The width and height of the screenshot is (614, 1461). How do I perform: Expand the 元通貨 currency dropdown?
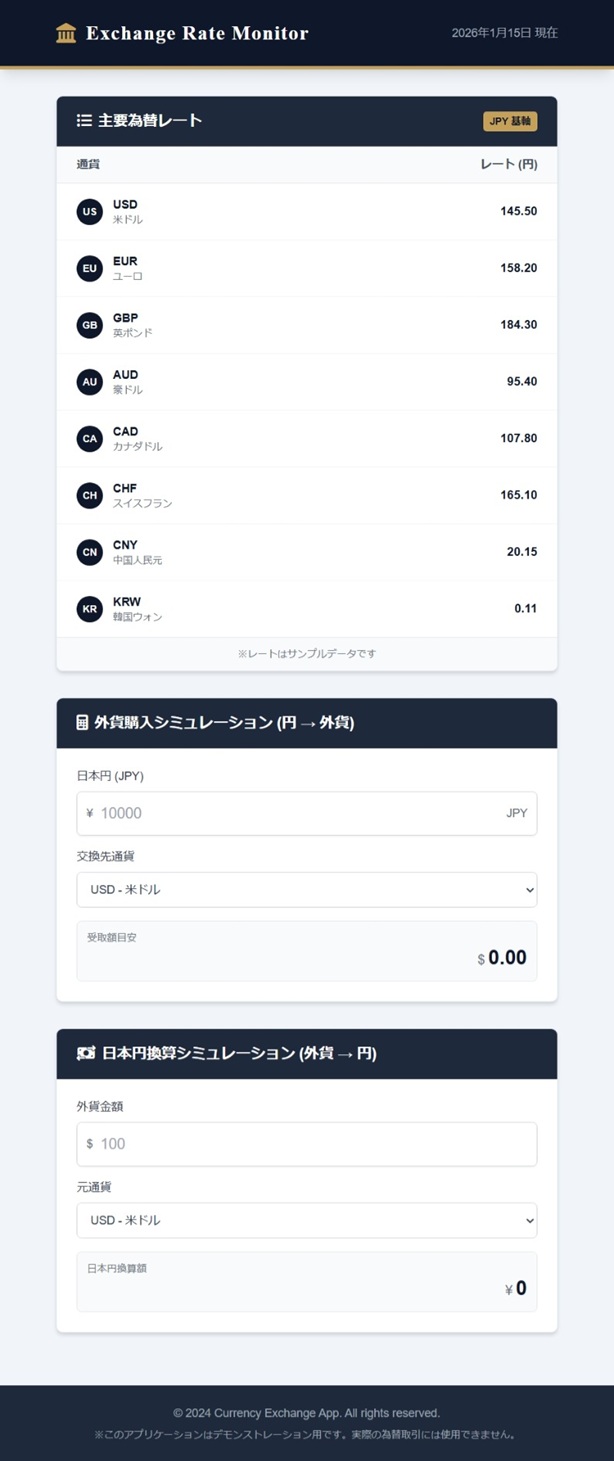pyautogui.click(x=306, y=1220)
